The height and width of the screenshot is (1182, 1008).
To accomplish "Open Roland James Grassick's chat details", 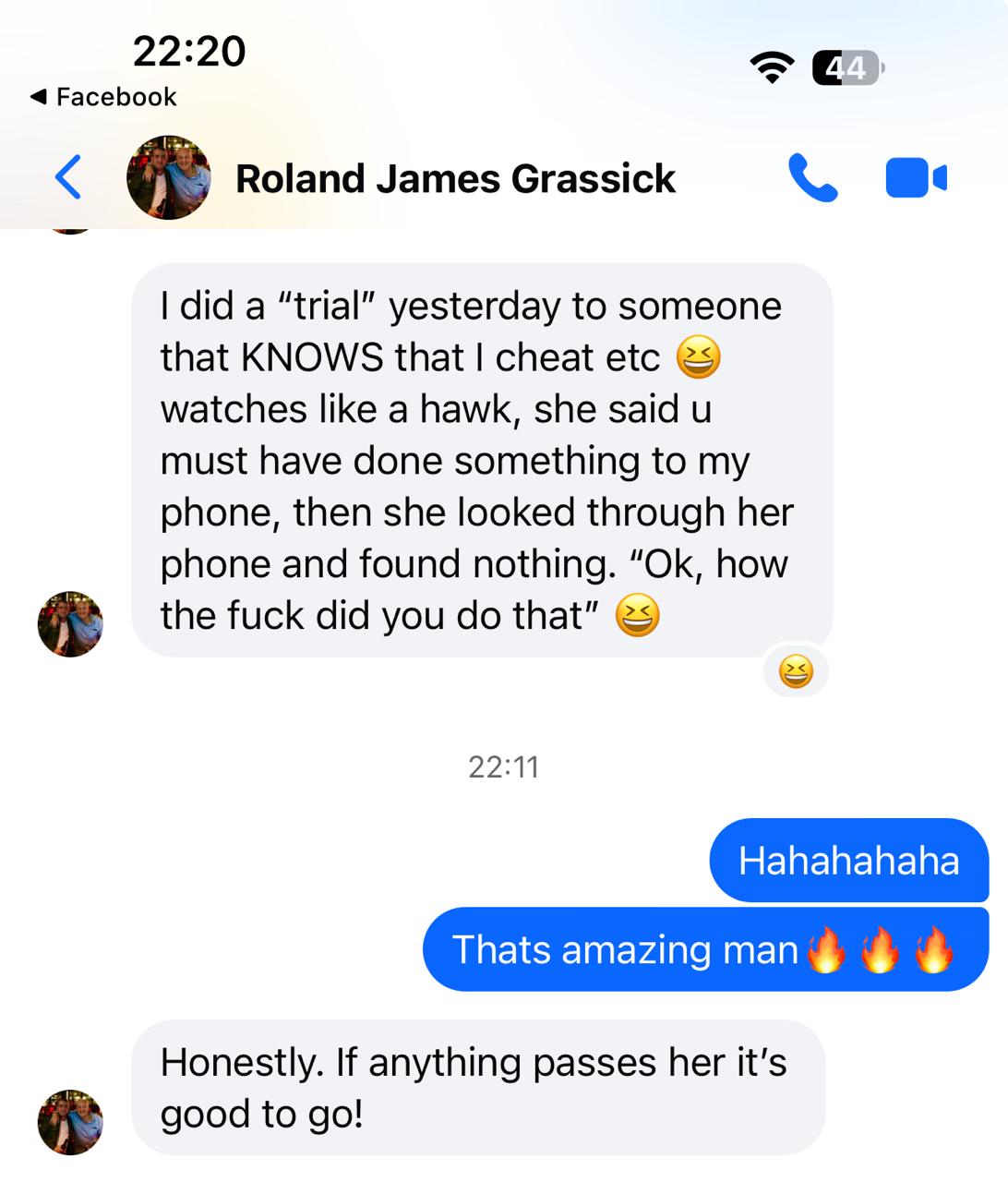I will click(454, 179).
